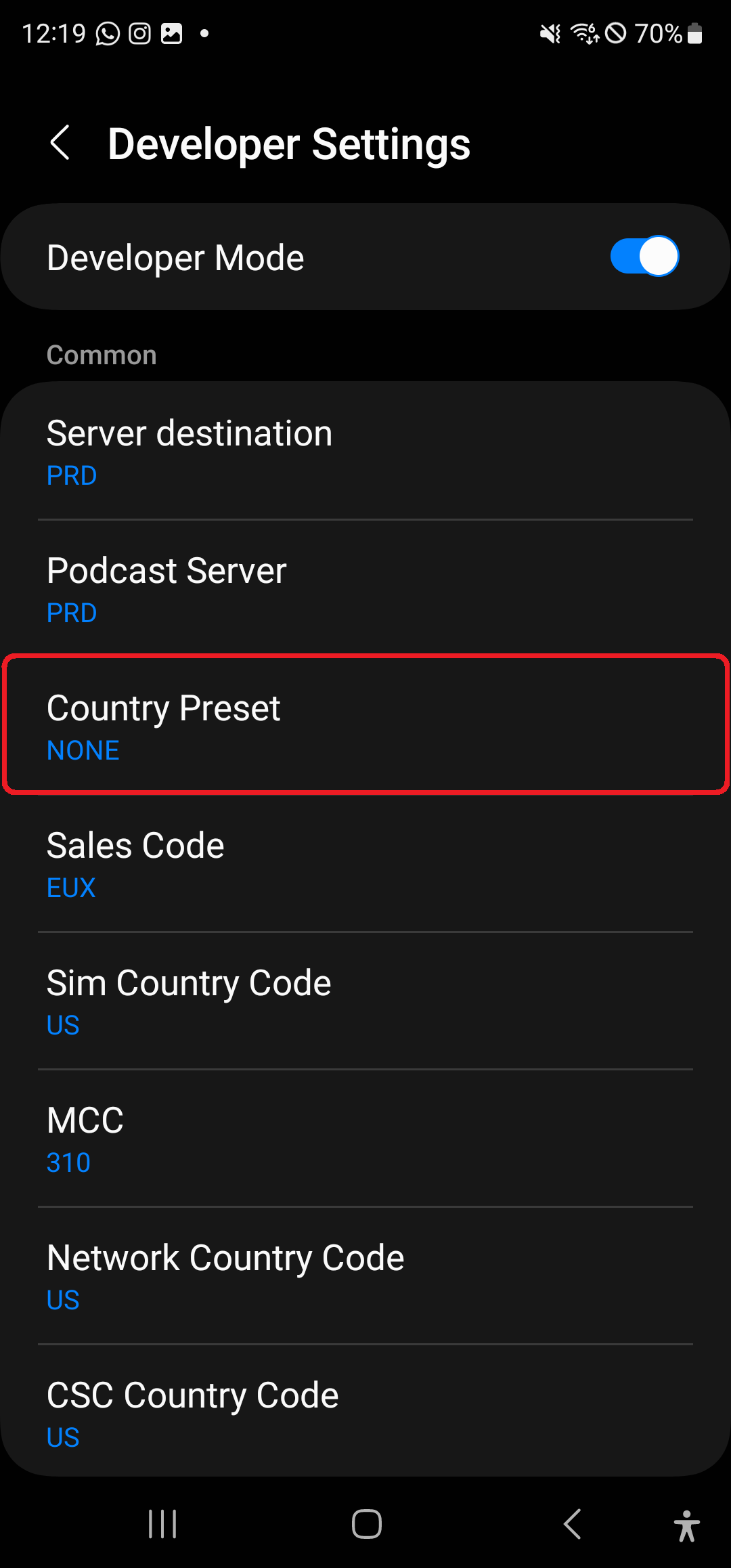This screenshot has height=1568, width=731.
Task: Tap the MCC setting row
Action: [x=365, y=1139]
